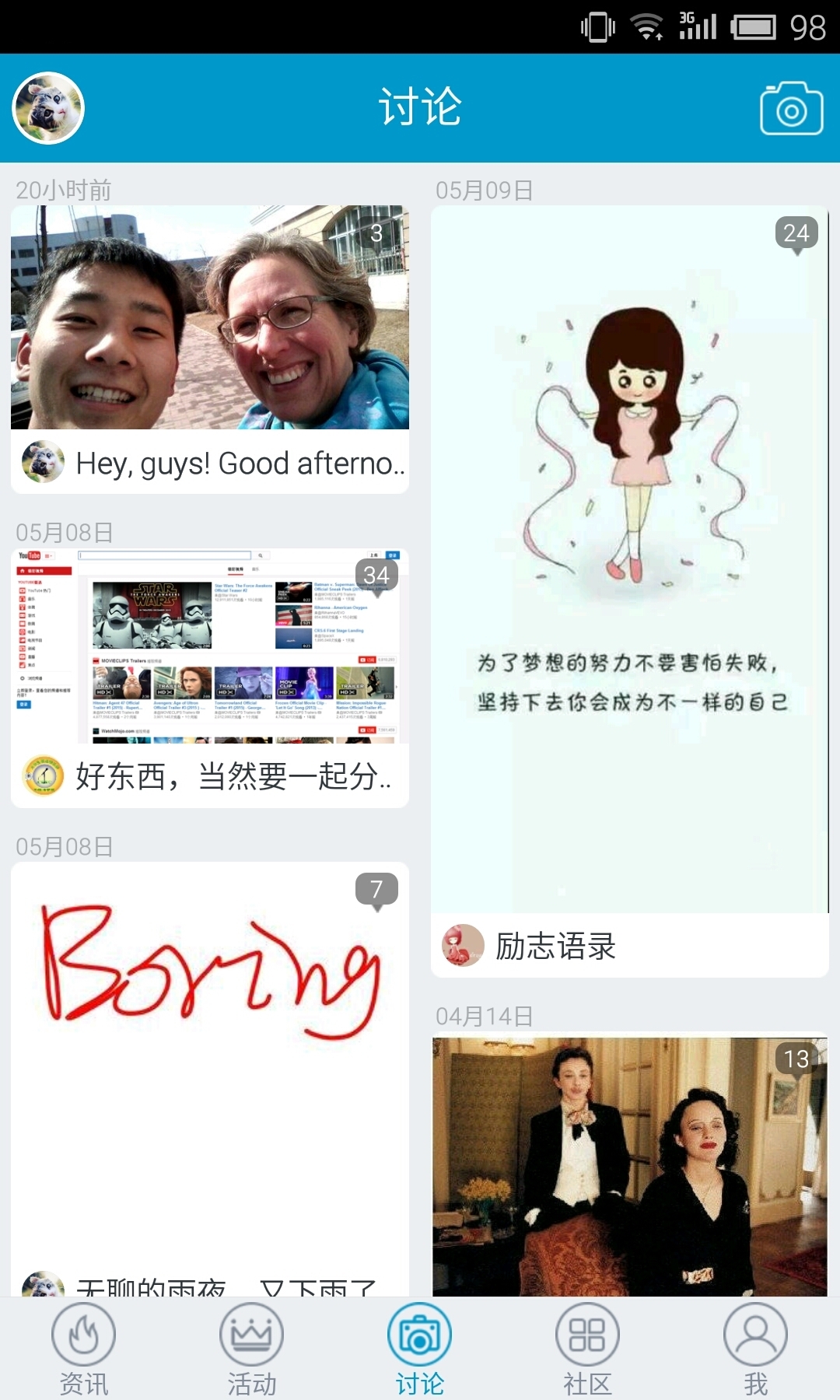Open the camera to create a post
The height and width of the screenshot is (1400, 840).
click(x=791, y=109)
